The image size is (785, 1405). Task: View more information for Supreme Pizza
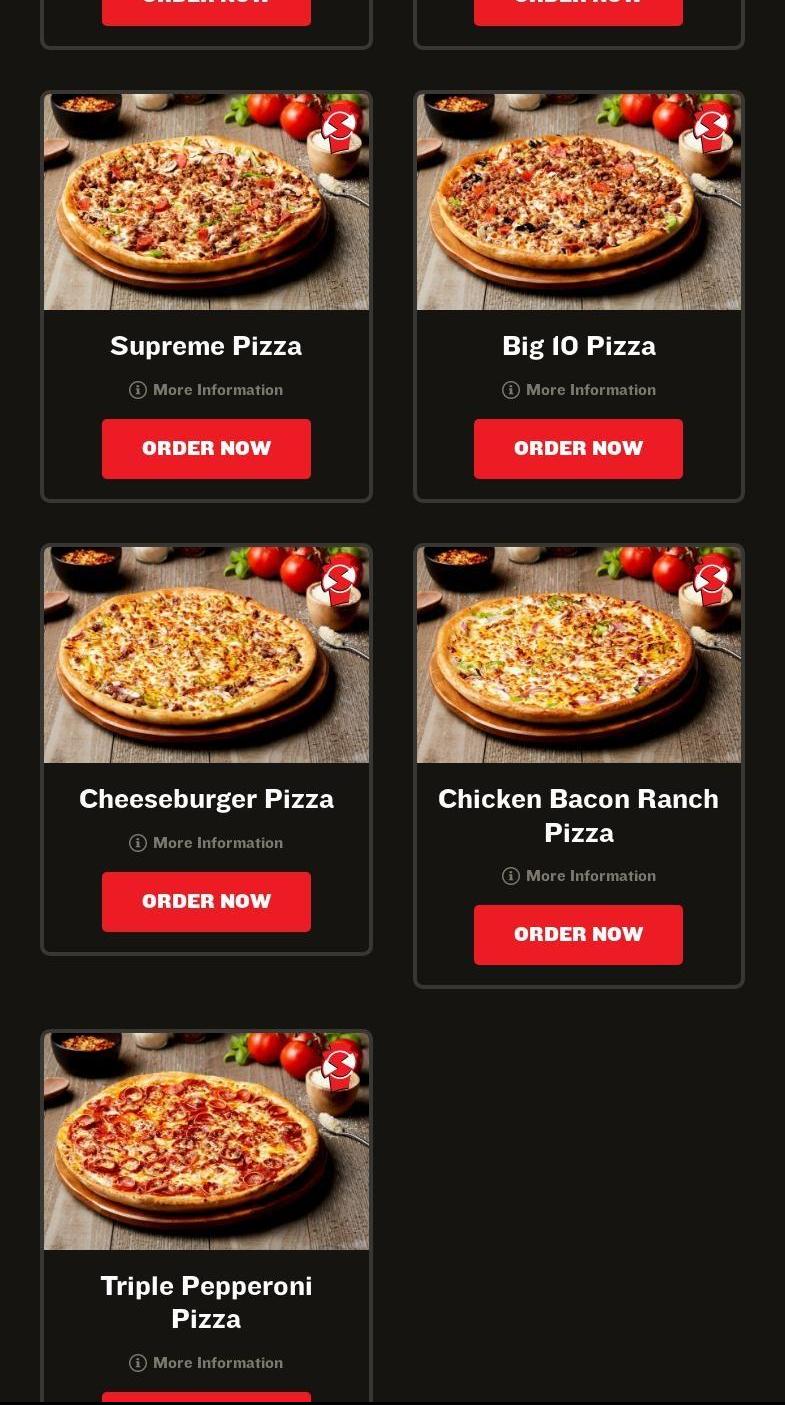(206, 390)
